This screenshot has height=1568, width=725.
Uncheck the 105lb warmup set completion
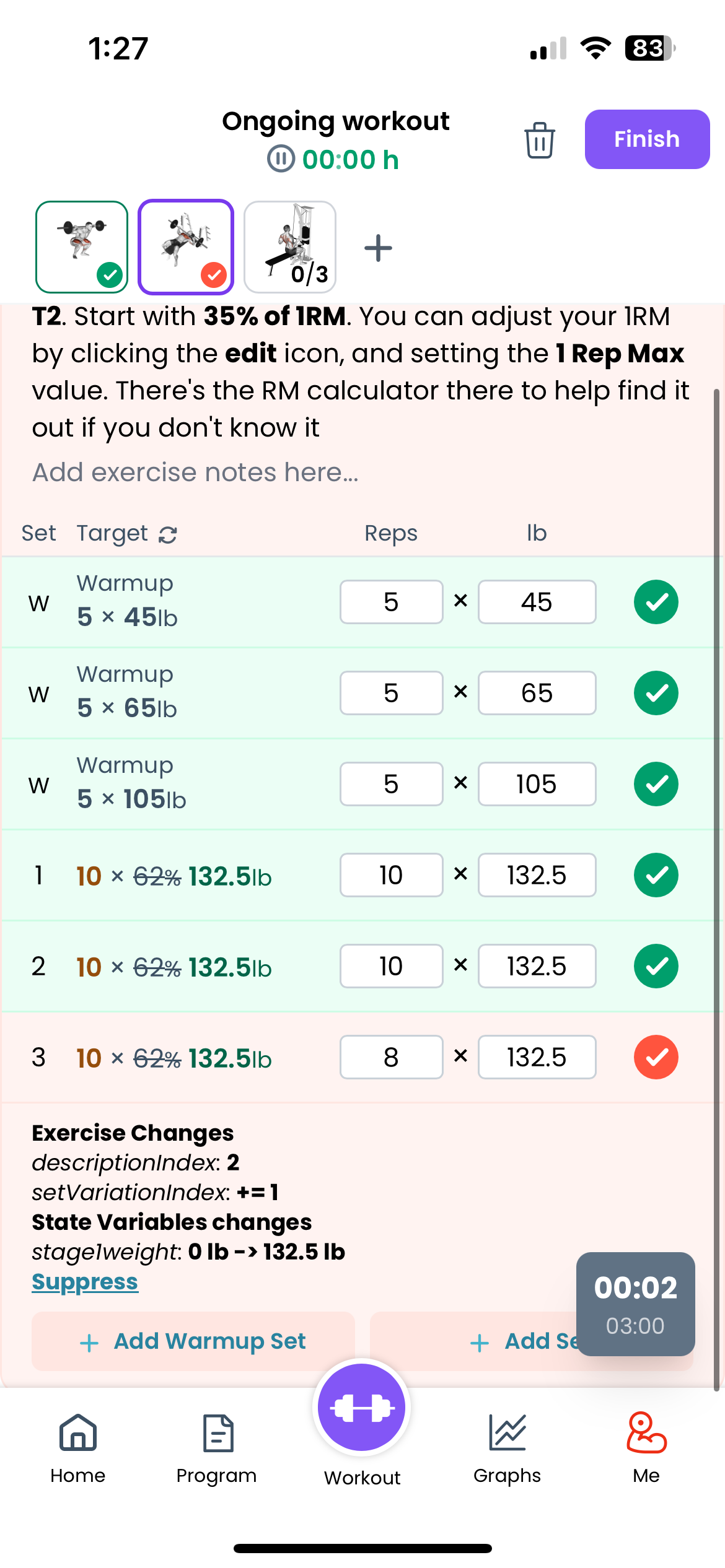coord(656,784)
